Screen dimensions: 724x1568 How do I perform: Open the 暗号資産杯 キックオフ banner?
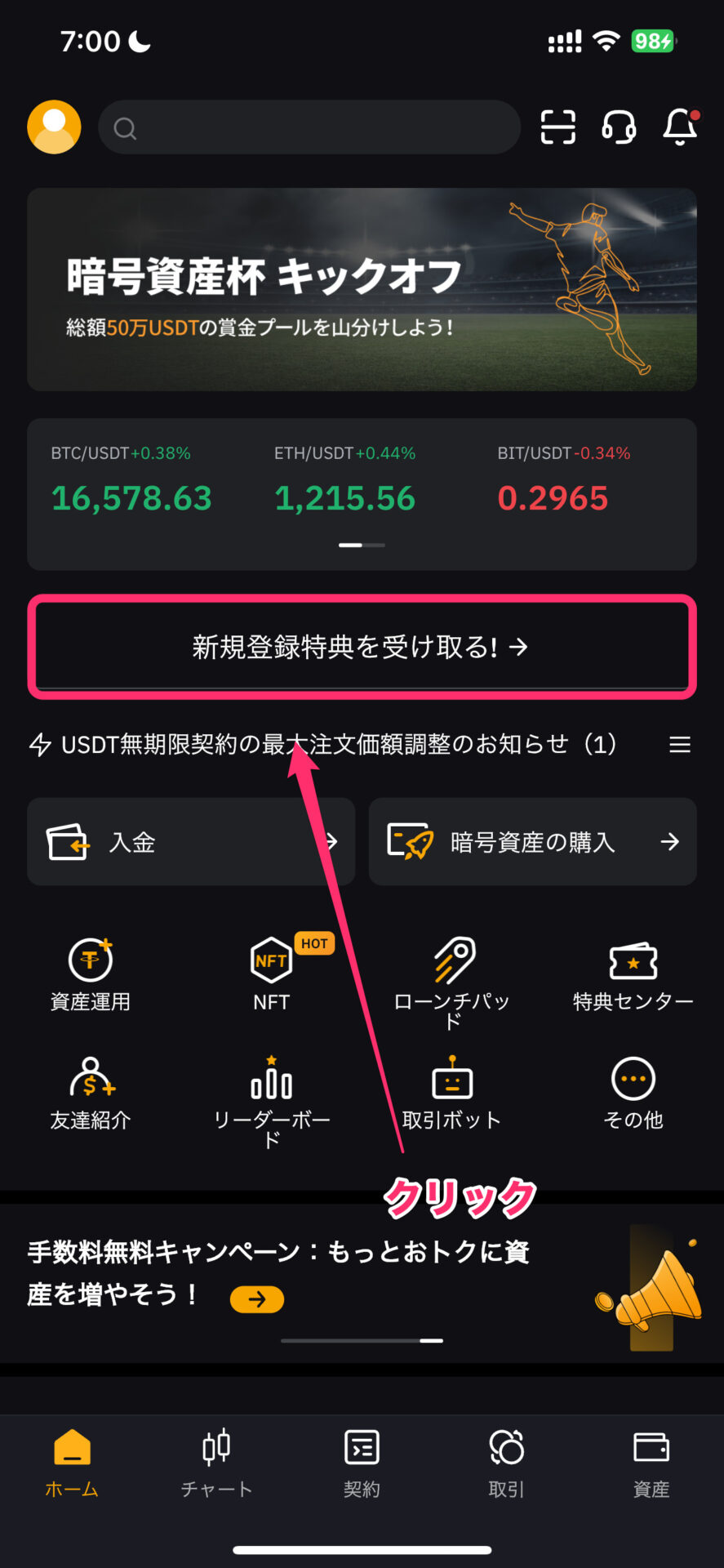(x=362, y=290)
